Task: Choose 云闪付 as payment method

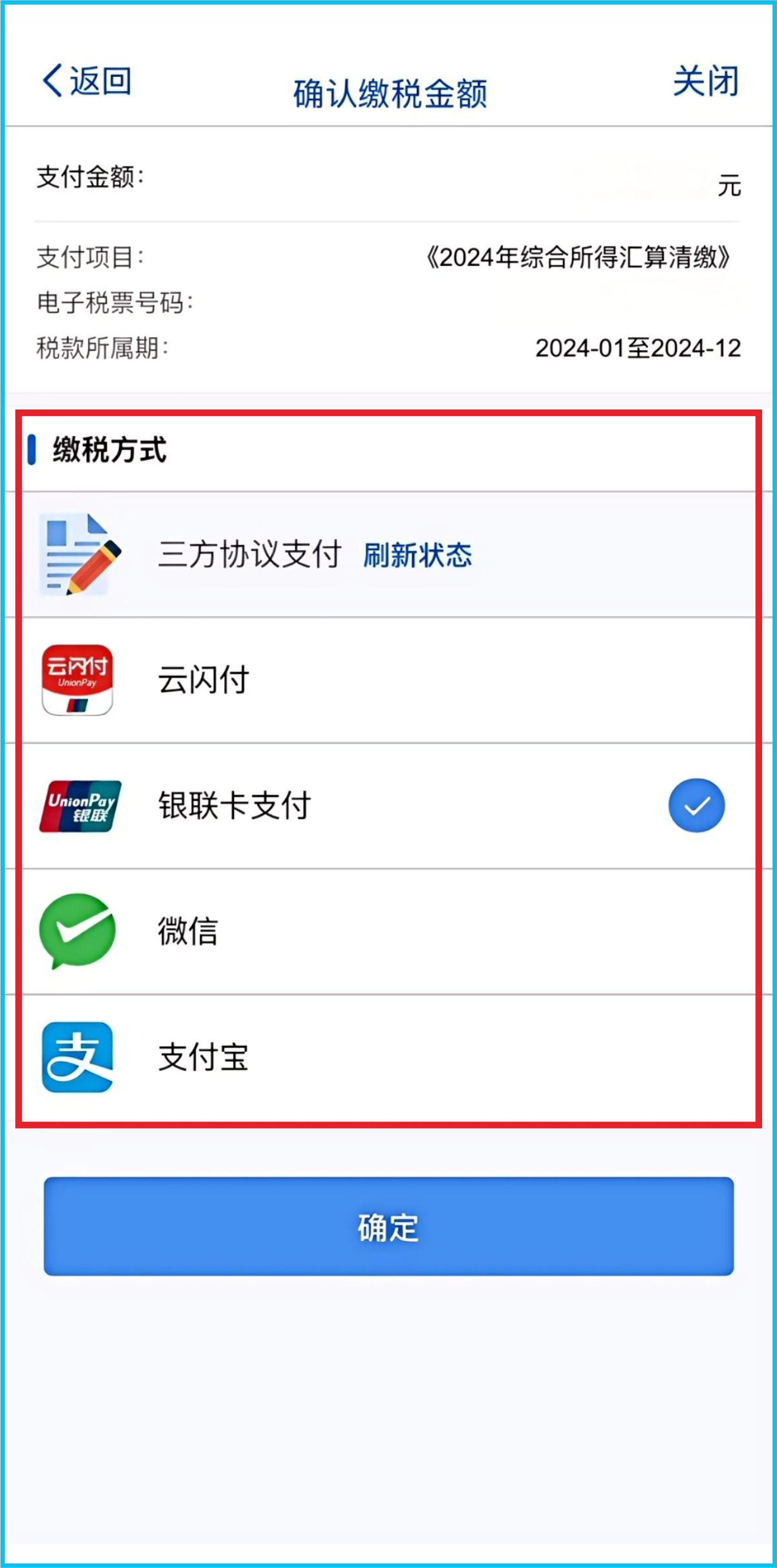Action: pyautogui.click(x=204, y=680)
